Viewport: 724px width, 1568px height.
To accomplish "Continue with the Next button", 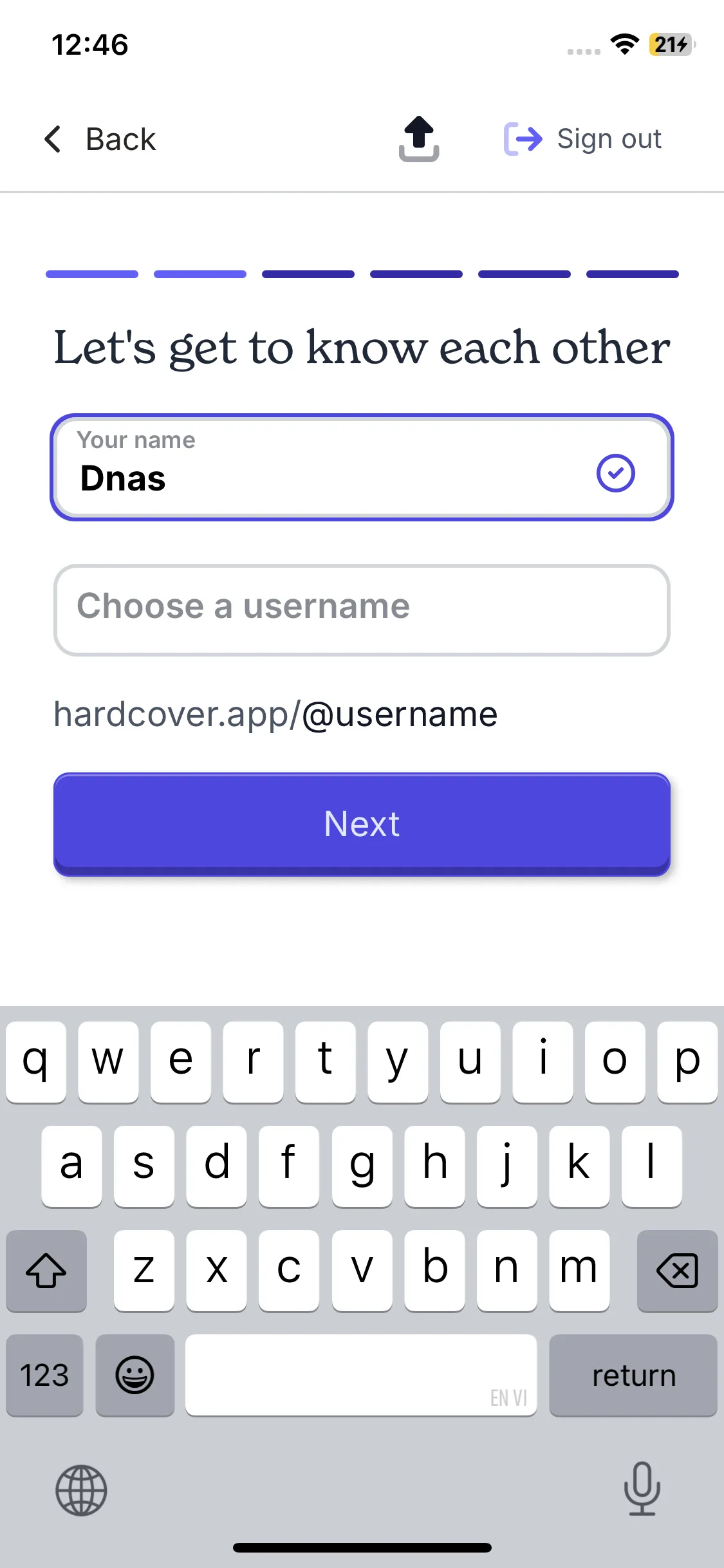I will coord(362,824).
